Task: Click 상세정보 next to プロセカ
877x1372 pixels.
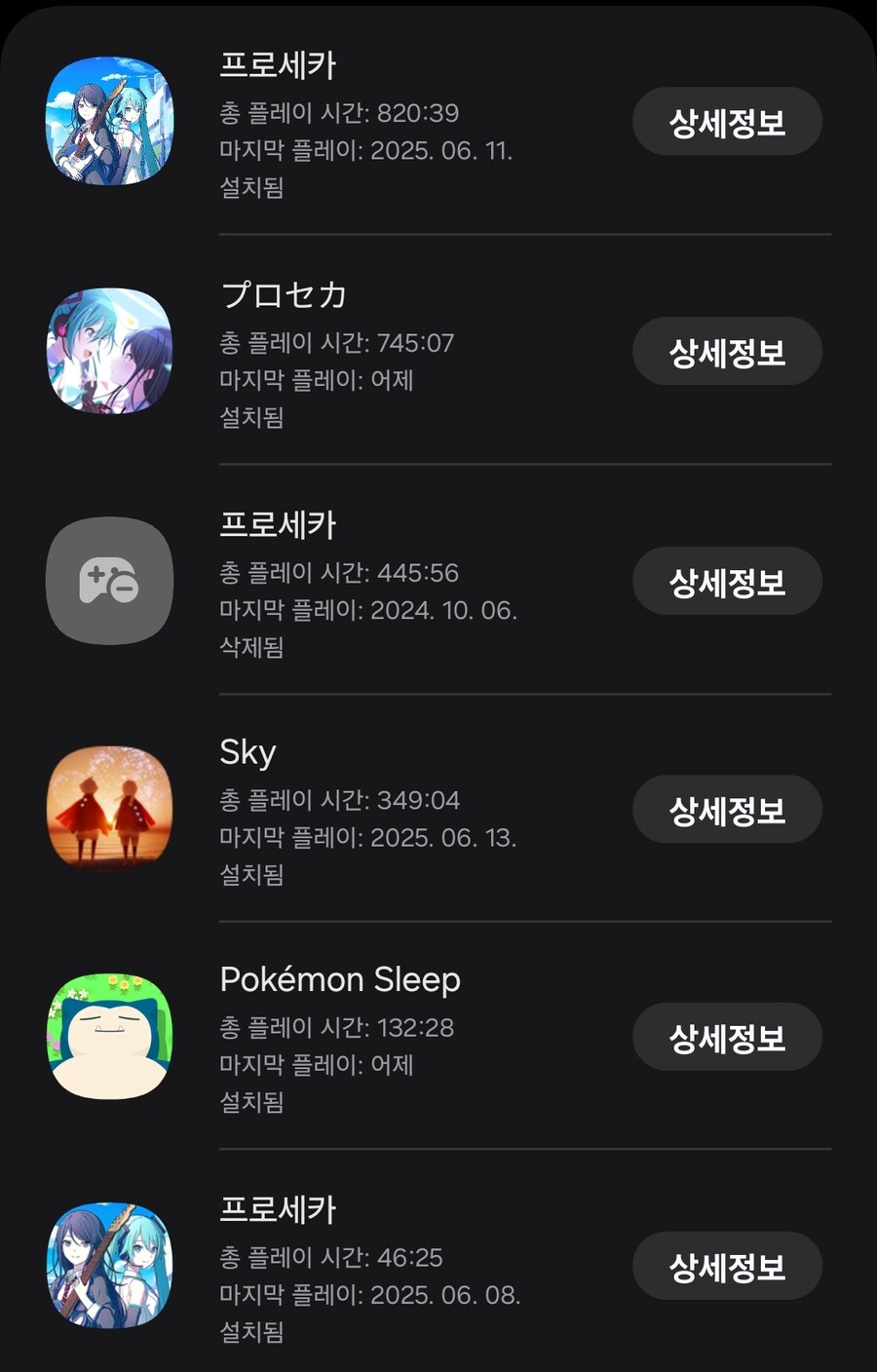Action: pyautogui.click(x=727, y=352)
